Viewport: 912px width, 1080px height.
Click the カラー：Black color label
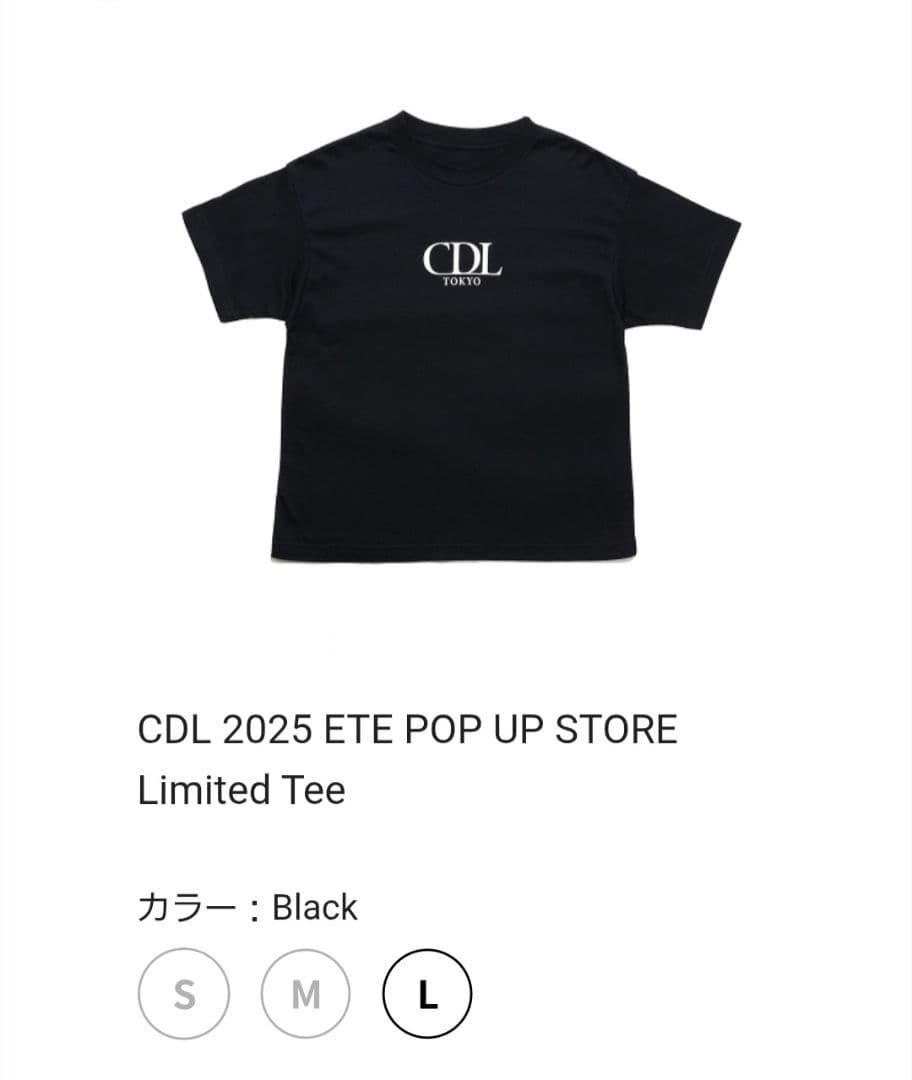pyautogui.click(x=246, y=908)
